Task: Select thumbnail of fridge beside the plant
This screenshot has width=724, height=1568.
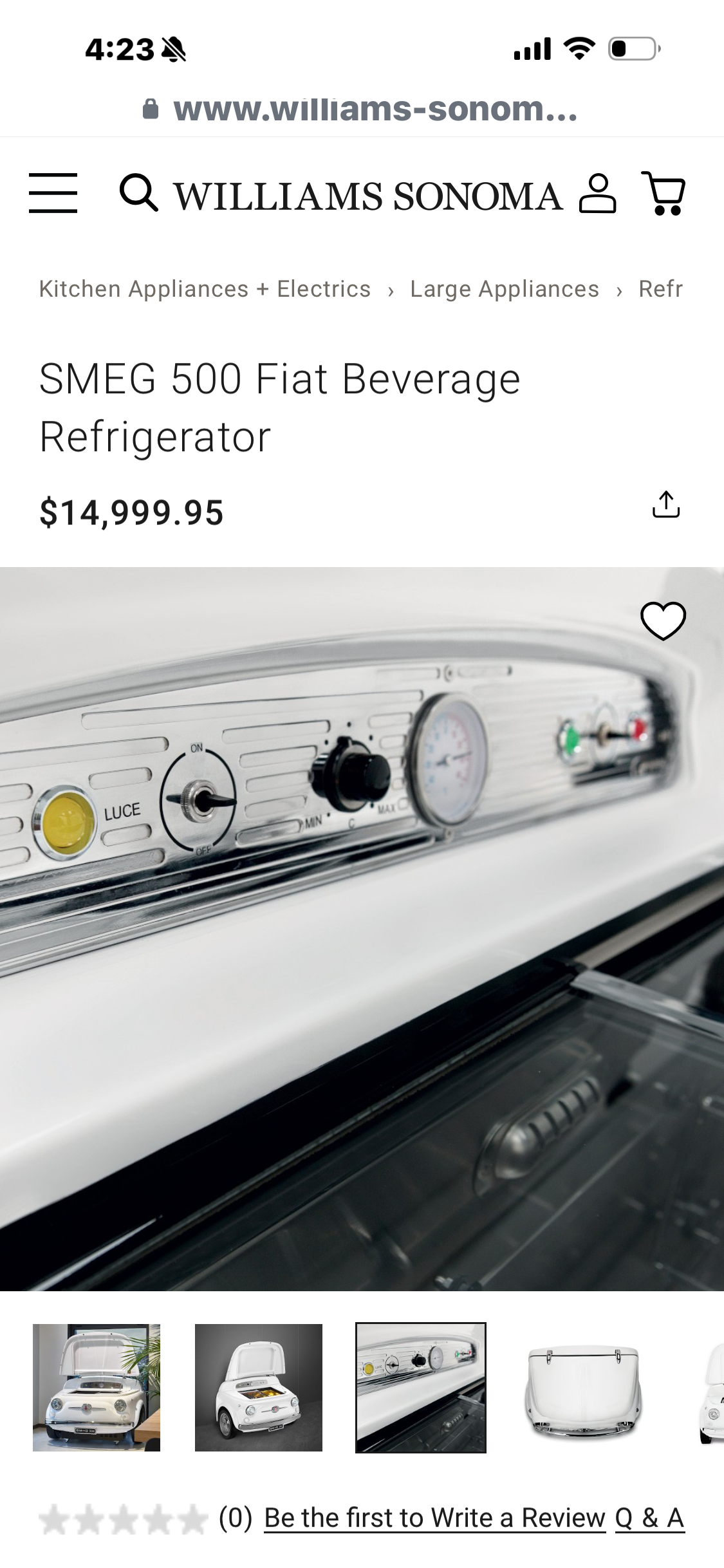Action: coord(97,1387)
